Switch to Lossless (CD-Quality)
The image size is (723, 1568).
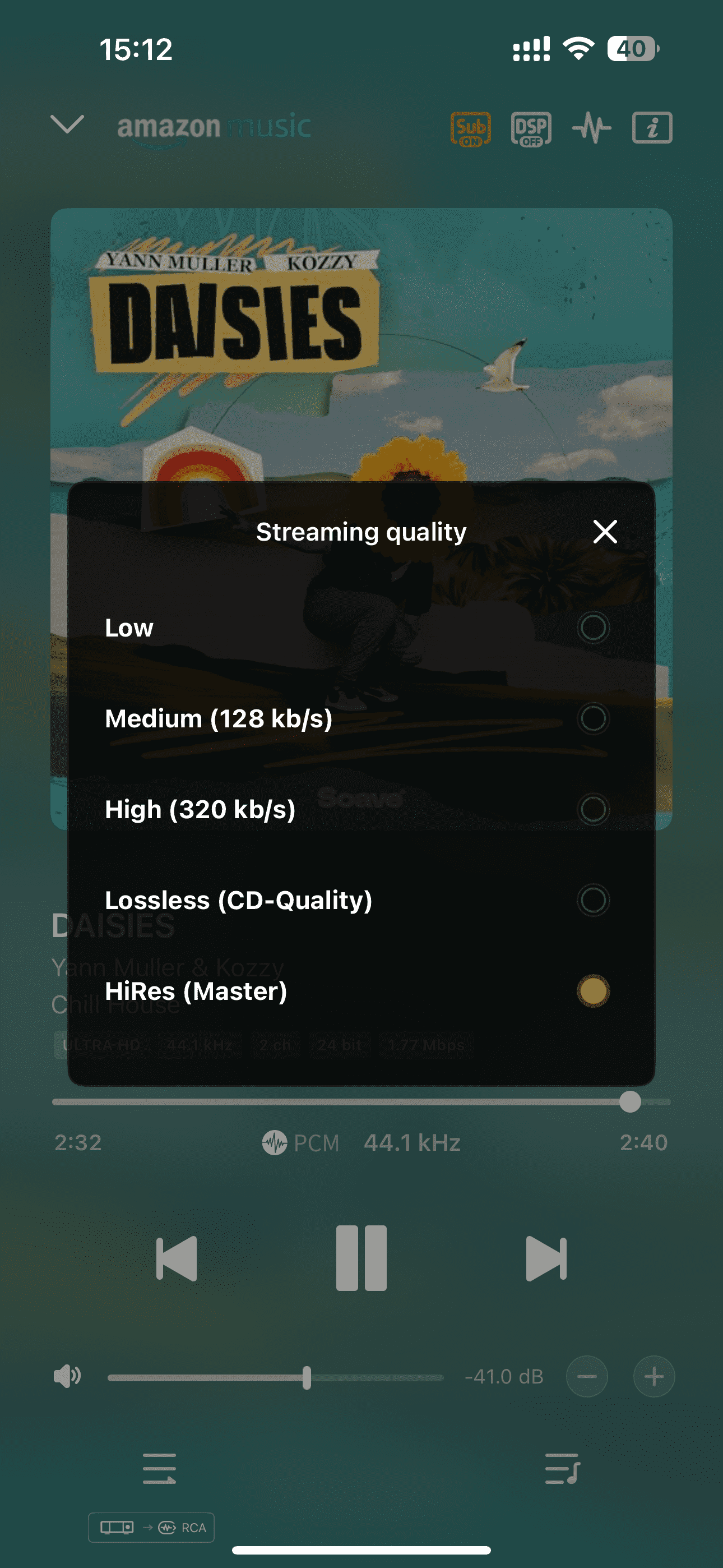coord(593,900)
